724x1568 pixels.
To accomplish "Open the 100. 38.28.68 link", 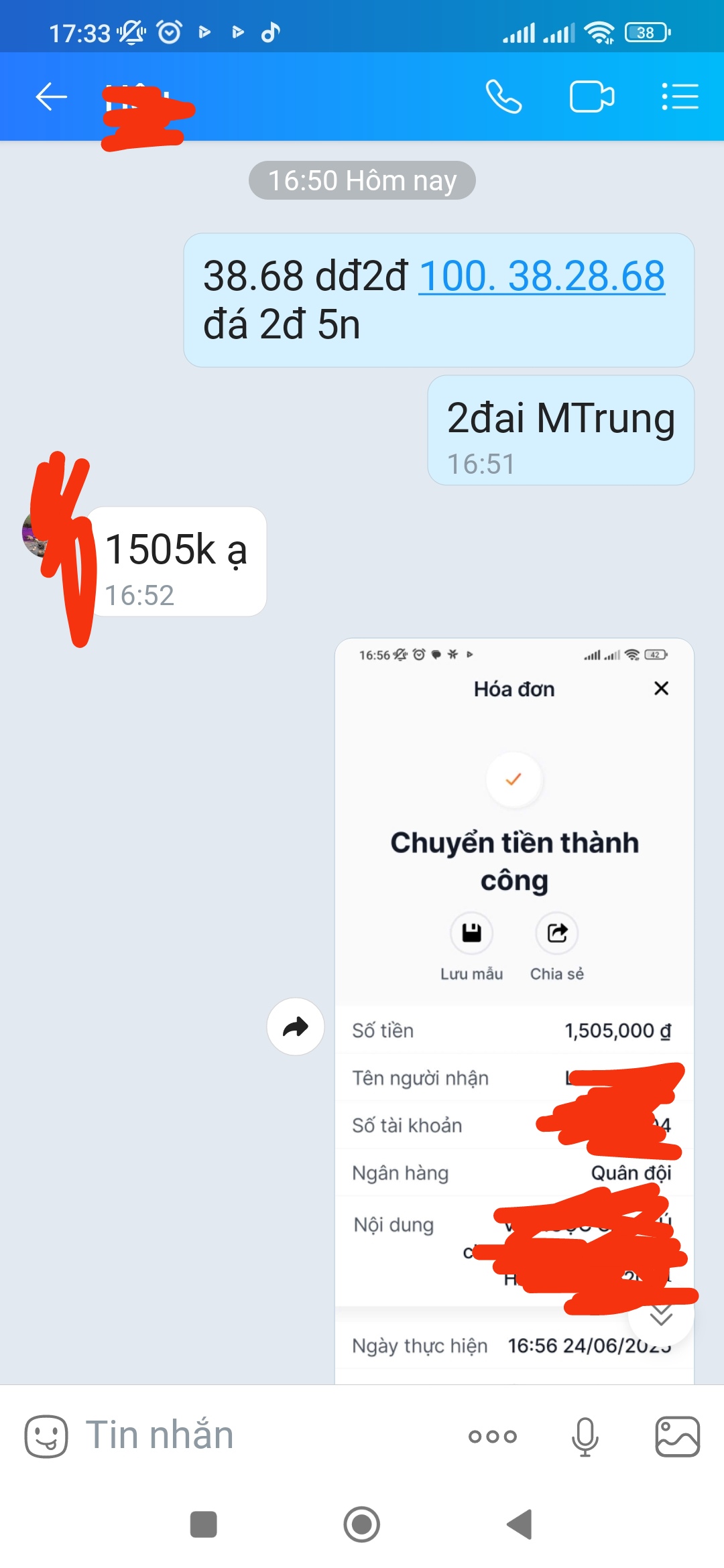I will coord(542,275).
